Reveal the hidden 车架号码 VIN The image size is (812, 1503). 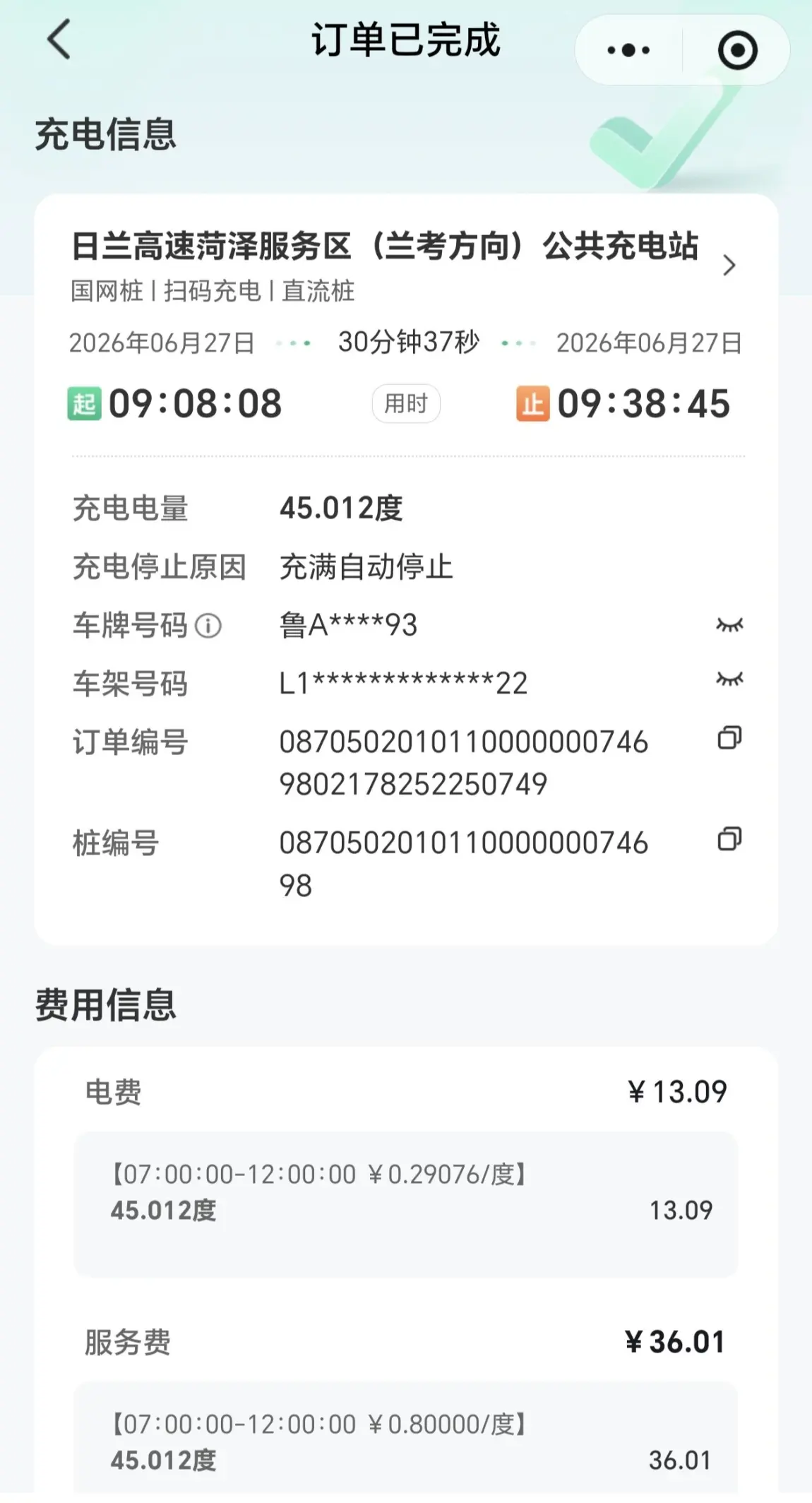tap(729, 679)
